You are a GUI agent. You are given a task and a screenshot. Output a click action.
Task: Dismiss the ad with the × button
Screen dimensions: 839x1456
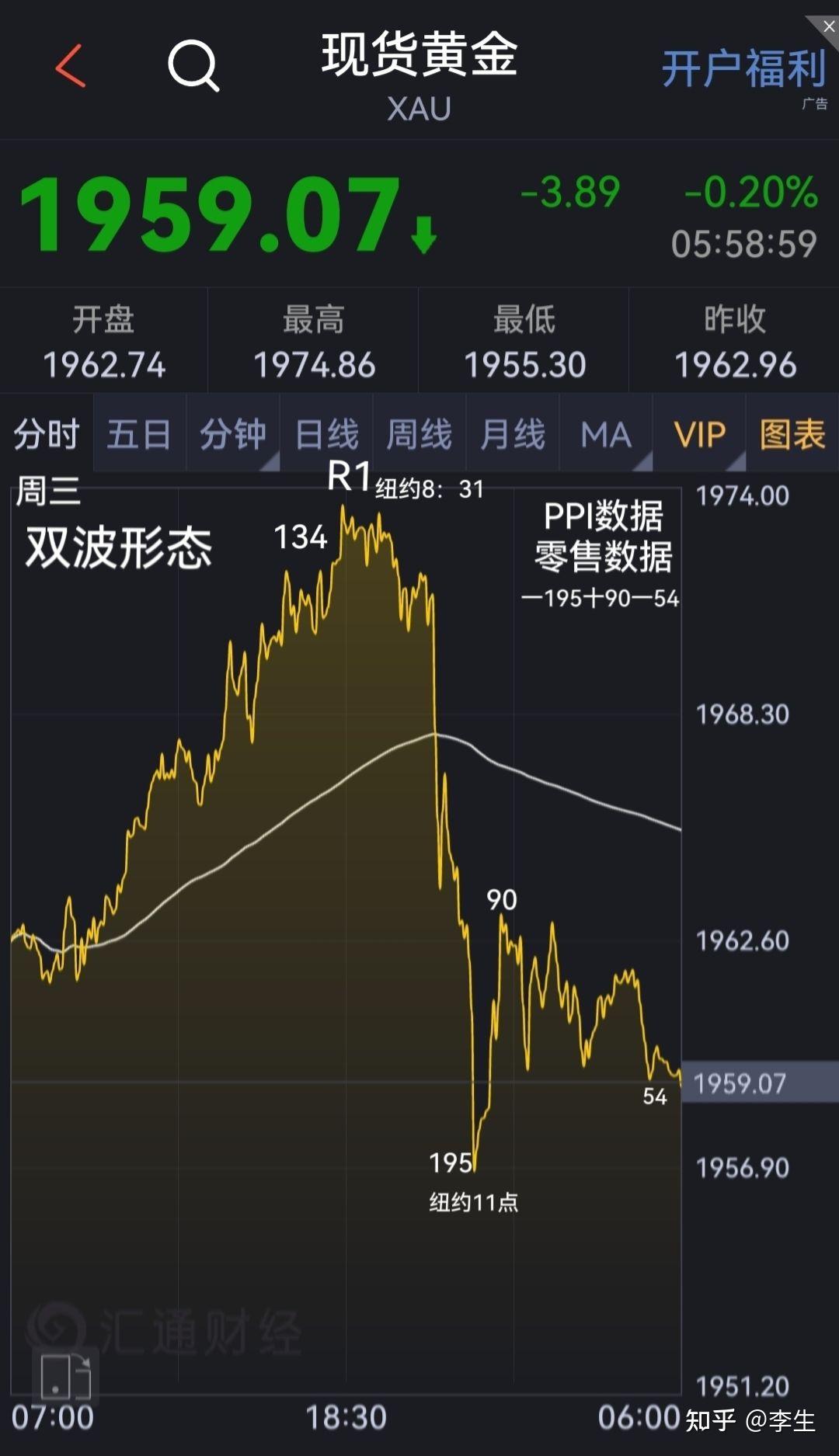(x=828, y=26)
